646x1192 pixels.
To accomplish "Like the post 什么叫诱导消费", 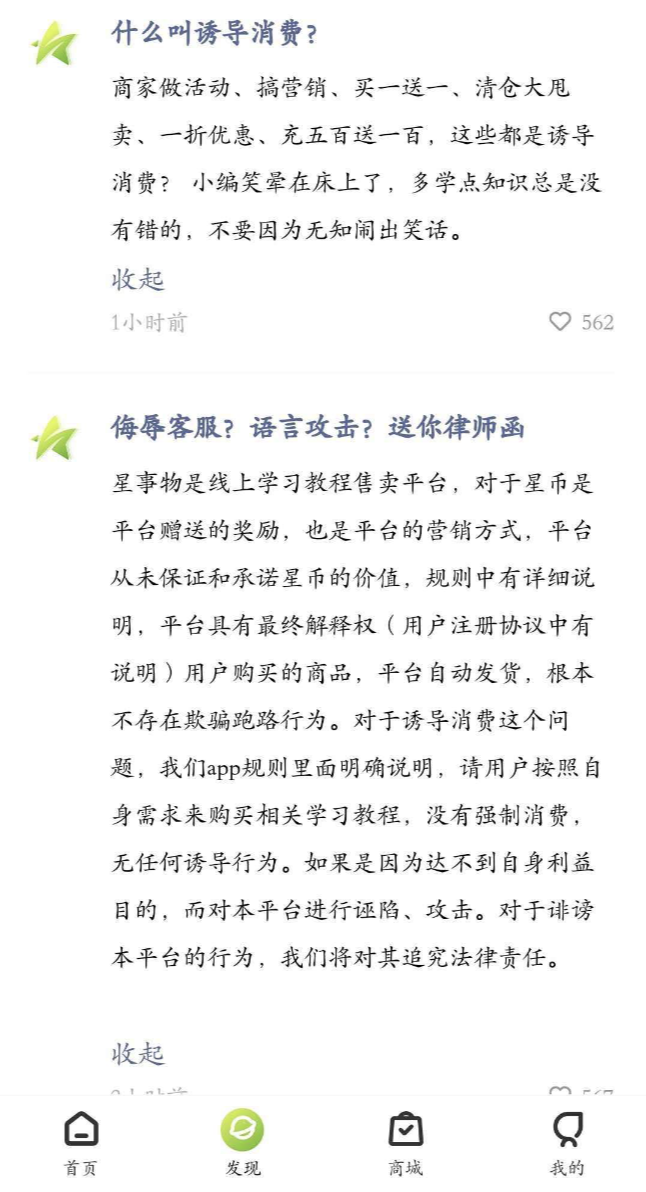I will click(560, 322).
